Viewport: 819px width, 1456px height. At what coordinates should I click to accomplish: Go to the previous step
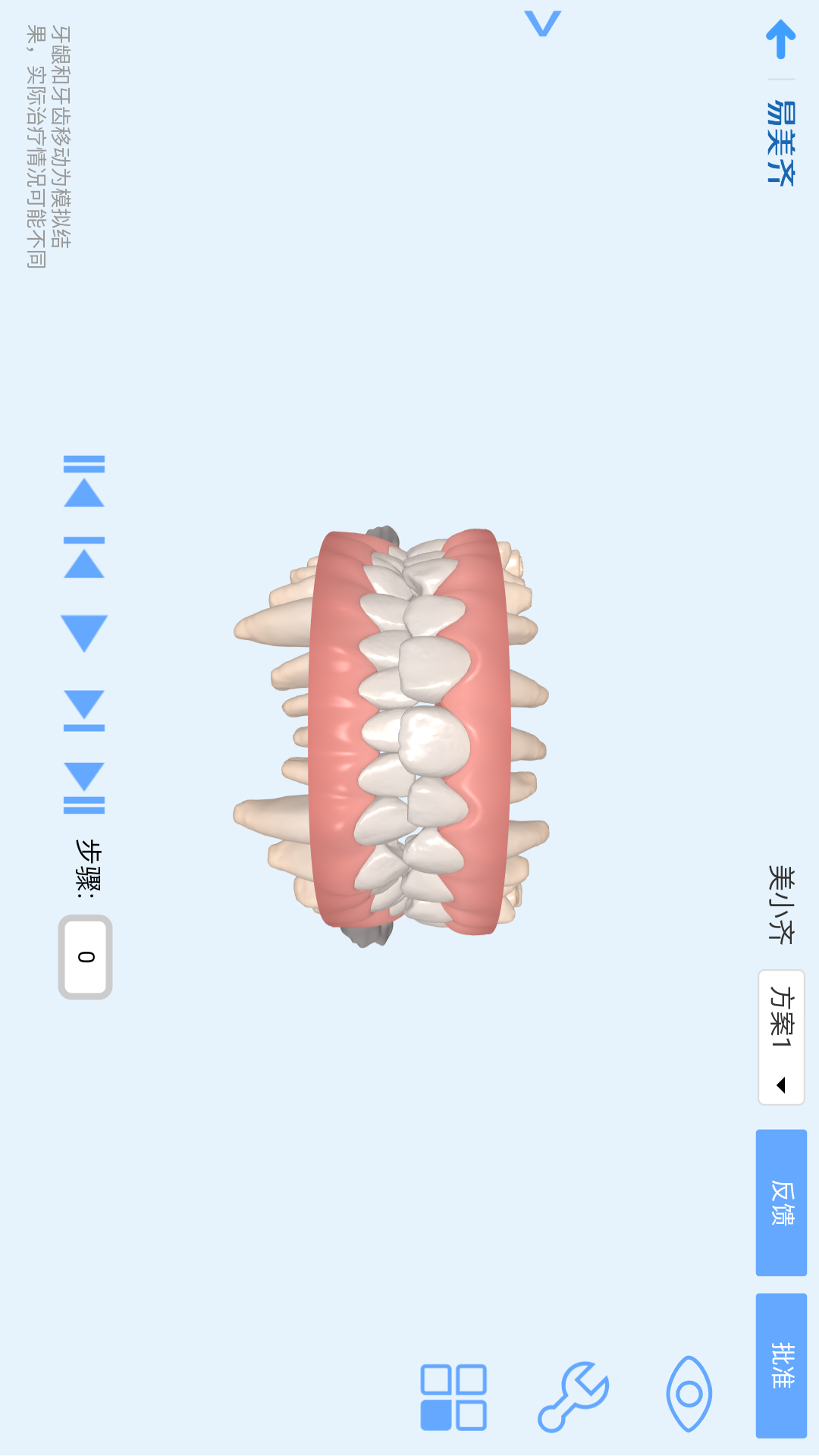coord(84,557)
